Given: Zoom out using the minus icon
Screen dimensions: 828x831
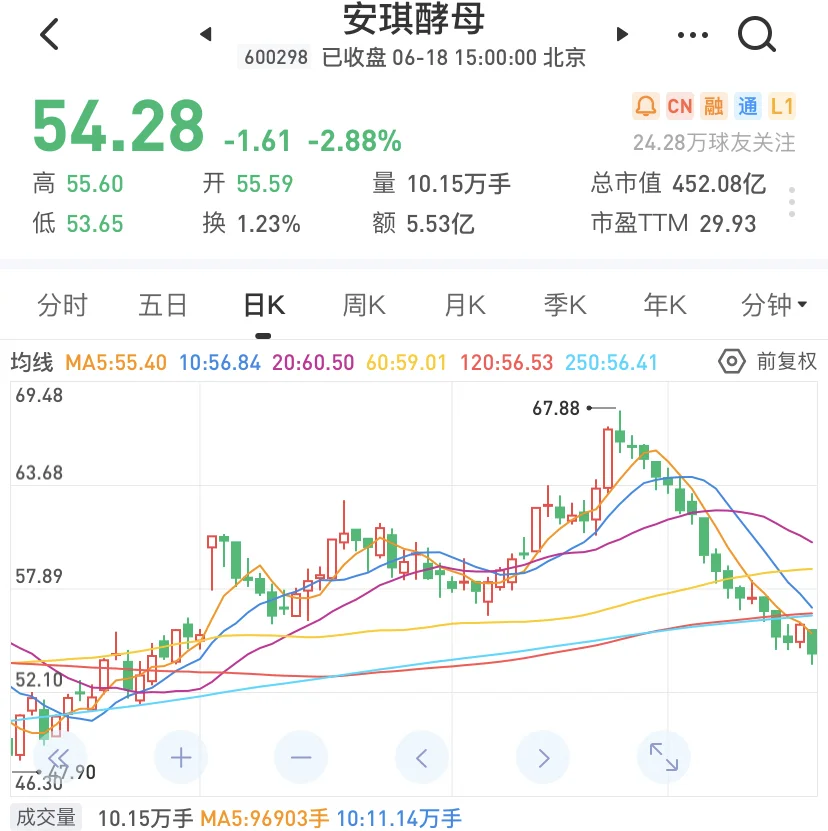Looking at the screenshot, I should pyautogui.click(x=301, y=757).
